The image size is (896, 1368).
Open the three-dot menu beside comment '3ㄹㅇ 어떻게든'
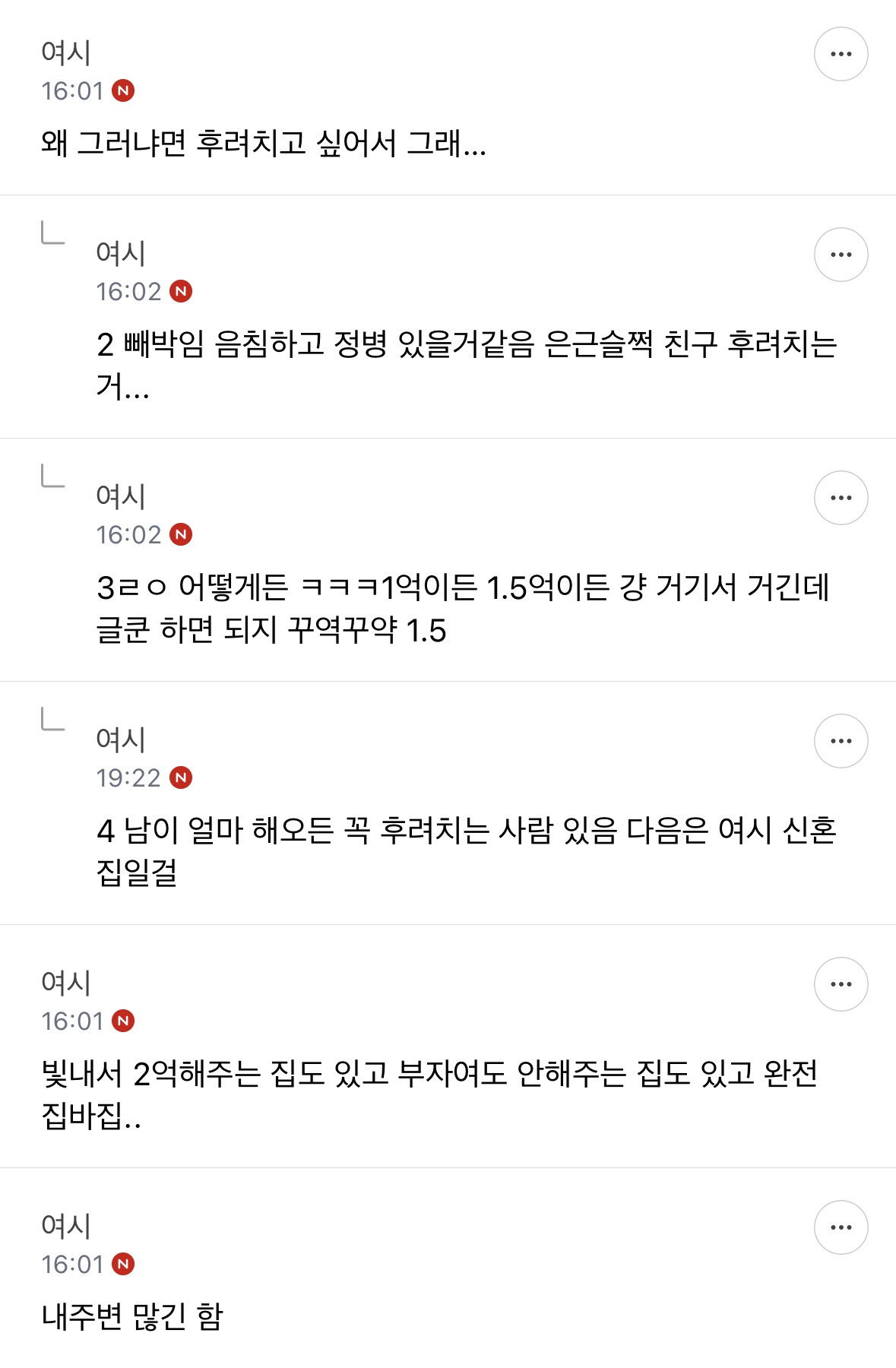pos(841,498)
